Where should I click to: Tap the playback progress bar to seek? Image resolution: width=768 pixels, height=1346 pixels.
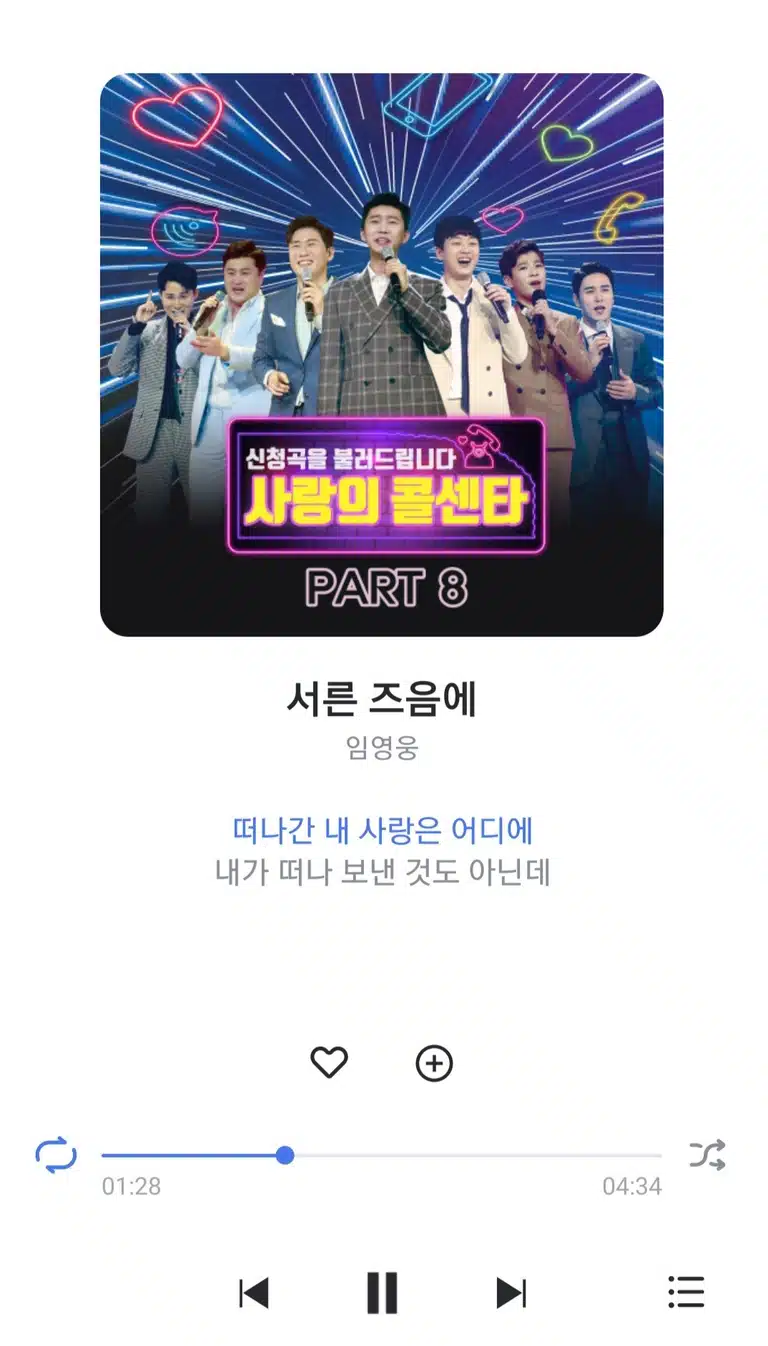coord(381,1155)
